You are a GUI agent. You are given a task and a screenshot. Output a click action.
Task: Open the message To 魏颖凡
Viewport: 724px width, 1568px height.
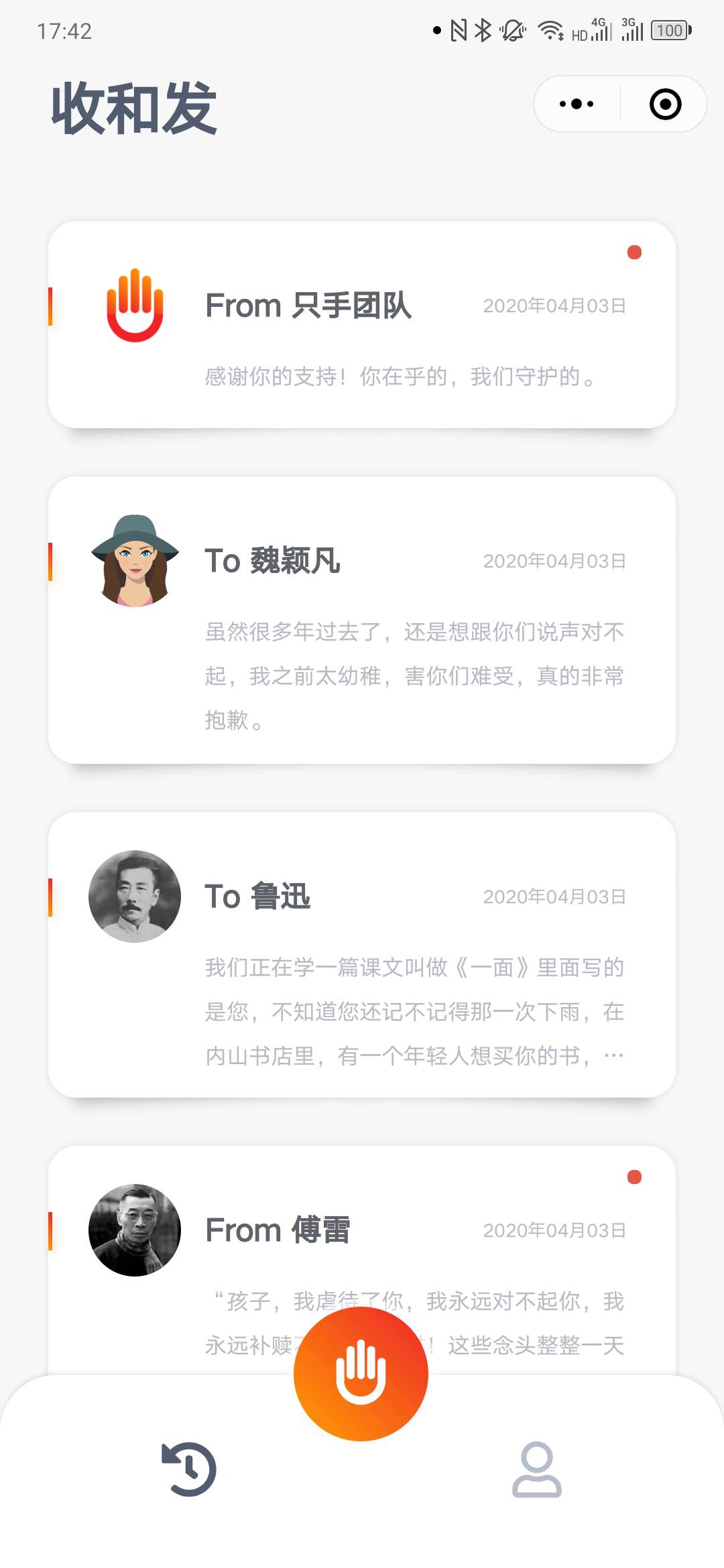point(362,620)
